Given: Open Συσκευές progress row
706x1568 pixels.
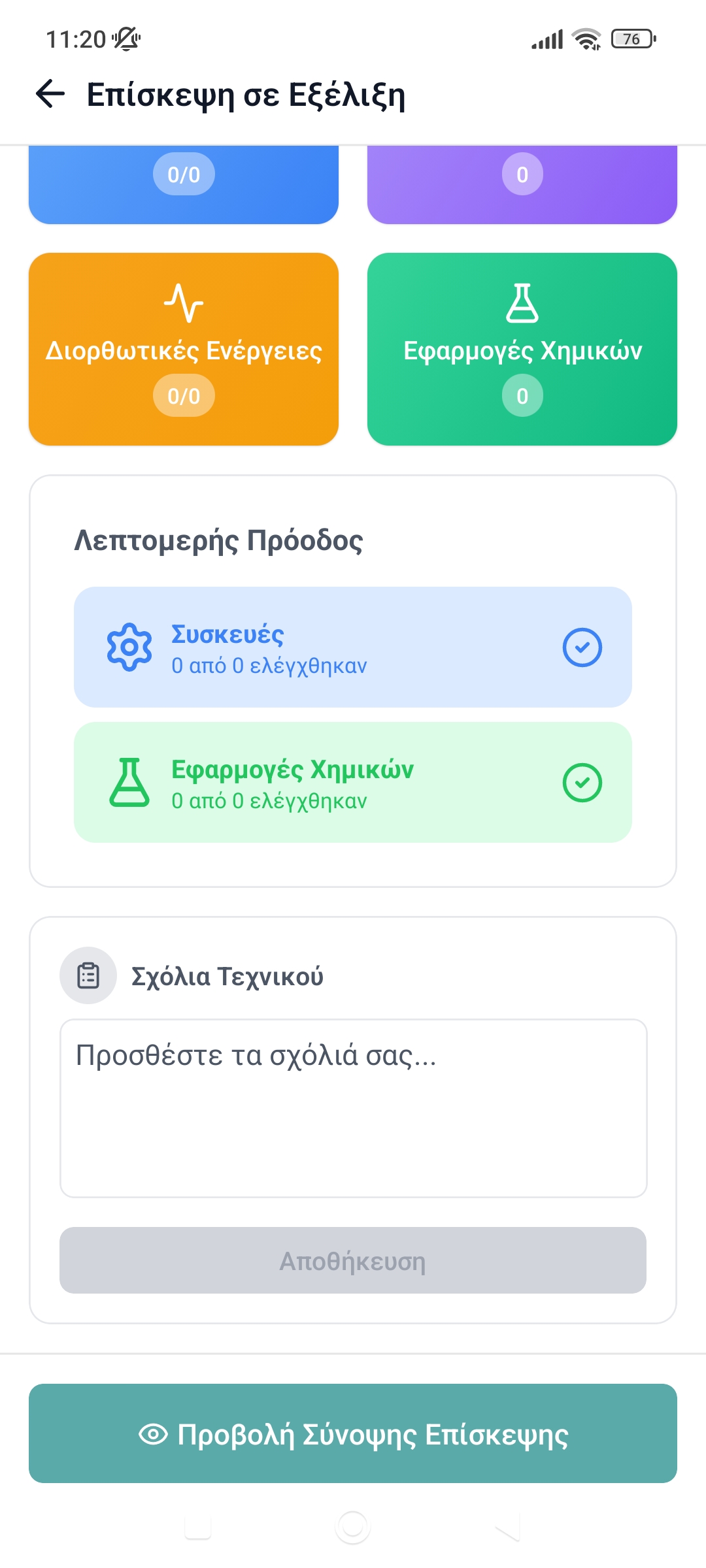Looking at the screenshot, I should 353,647.
